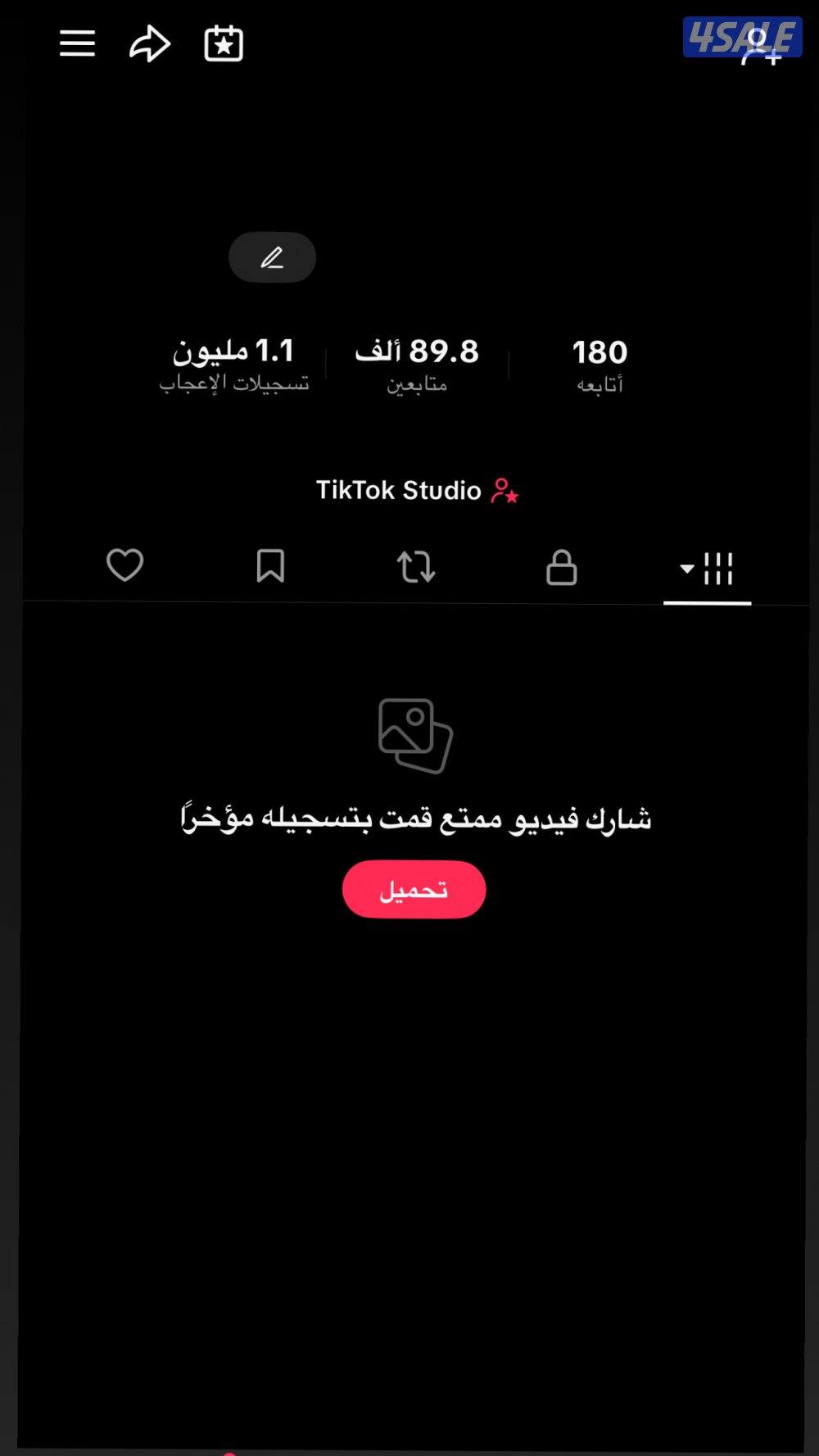This screenshot has width=819, height=1456.
Task: Select the reposts tab icon
Action: tap(417, 565)
